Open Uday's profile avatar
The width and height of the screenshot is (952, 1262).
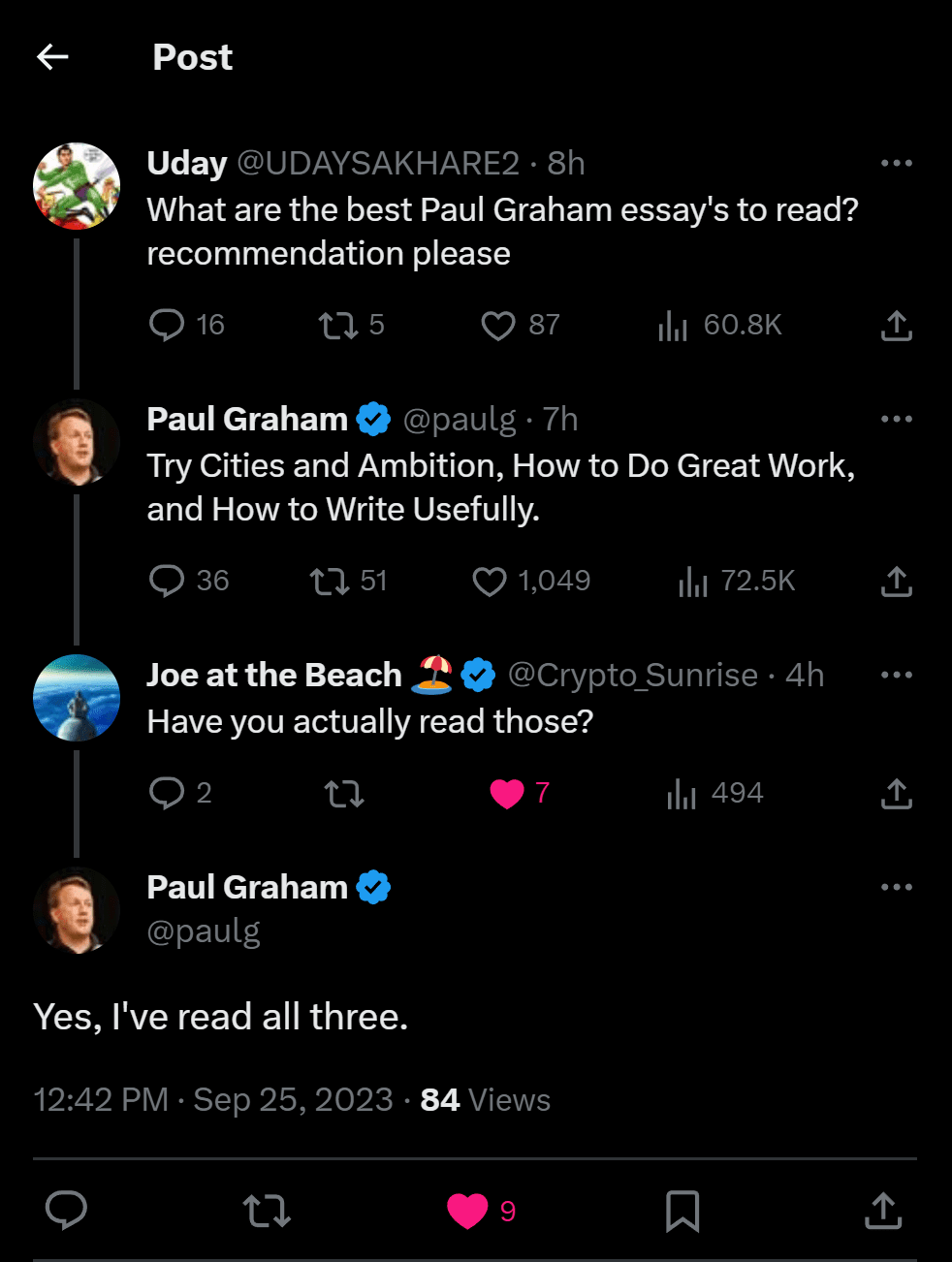point(77,186)
